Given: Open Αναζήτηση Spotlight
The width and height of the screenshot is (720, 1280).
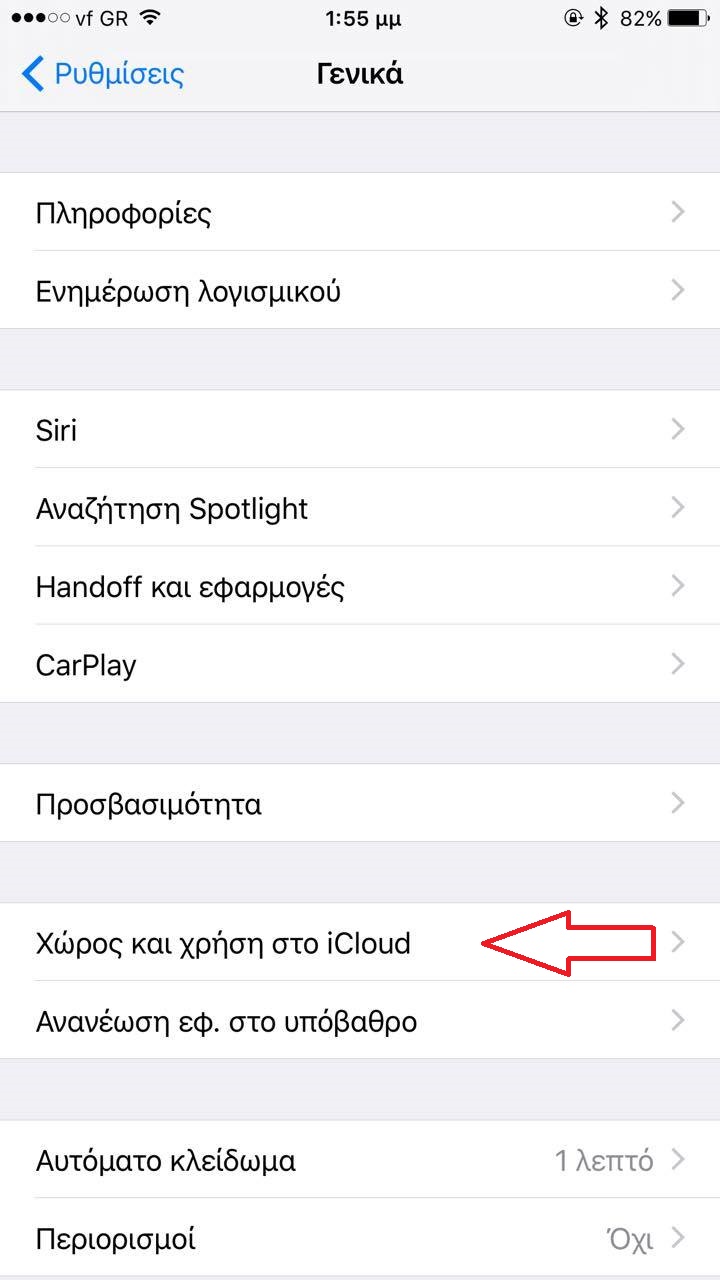Looking at the screenshot, I should coord(360,507).
